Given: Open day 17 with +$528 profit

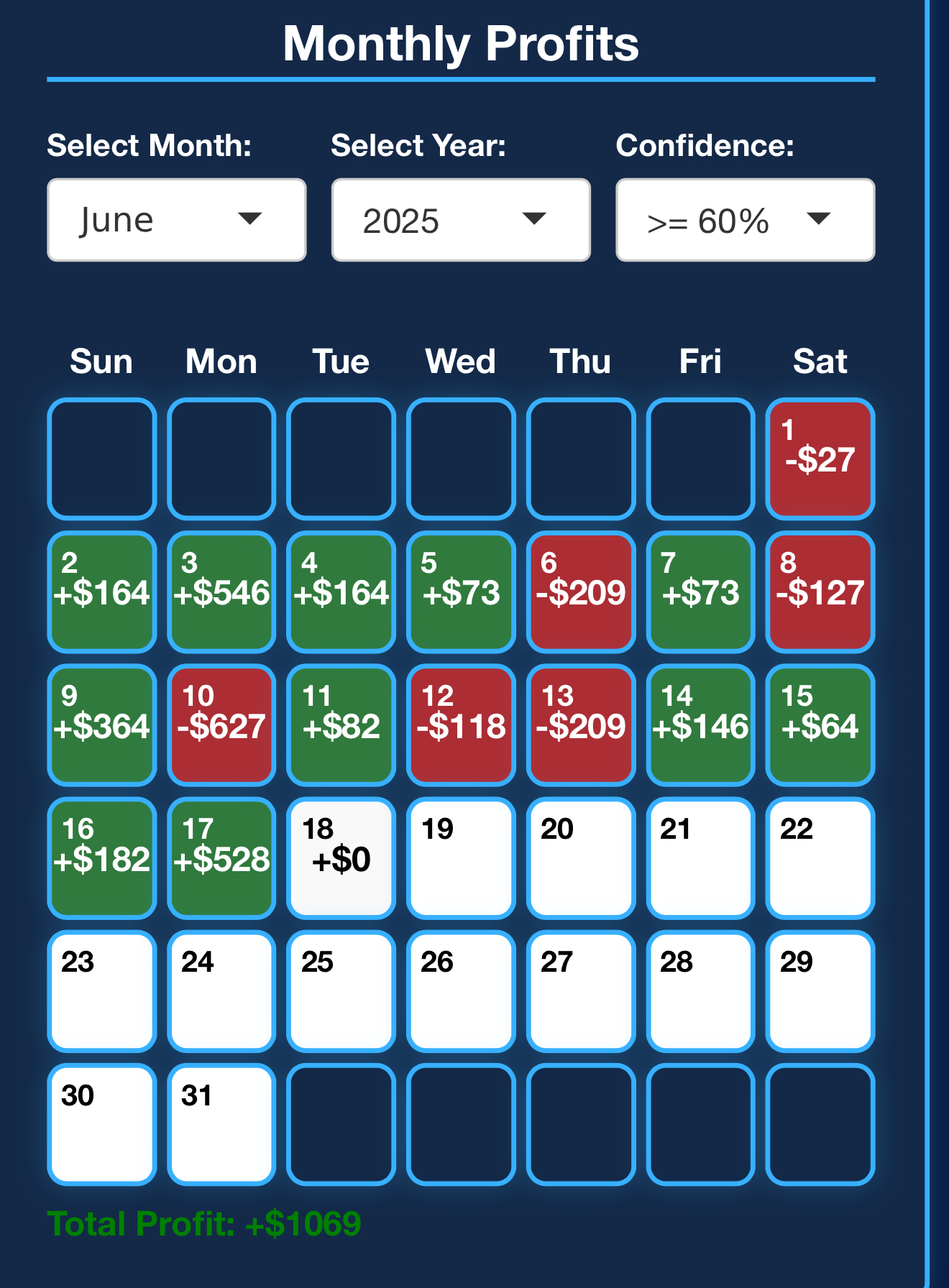Looking at the screenshot, I should (221, 857).
